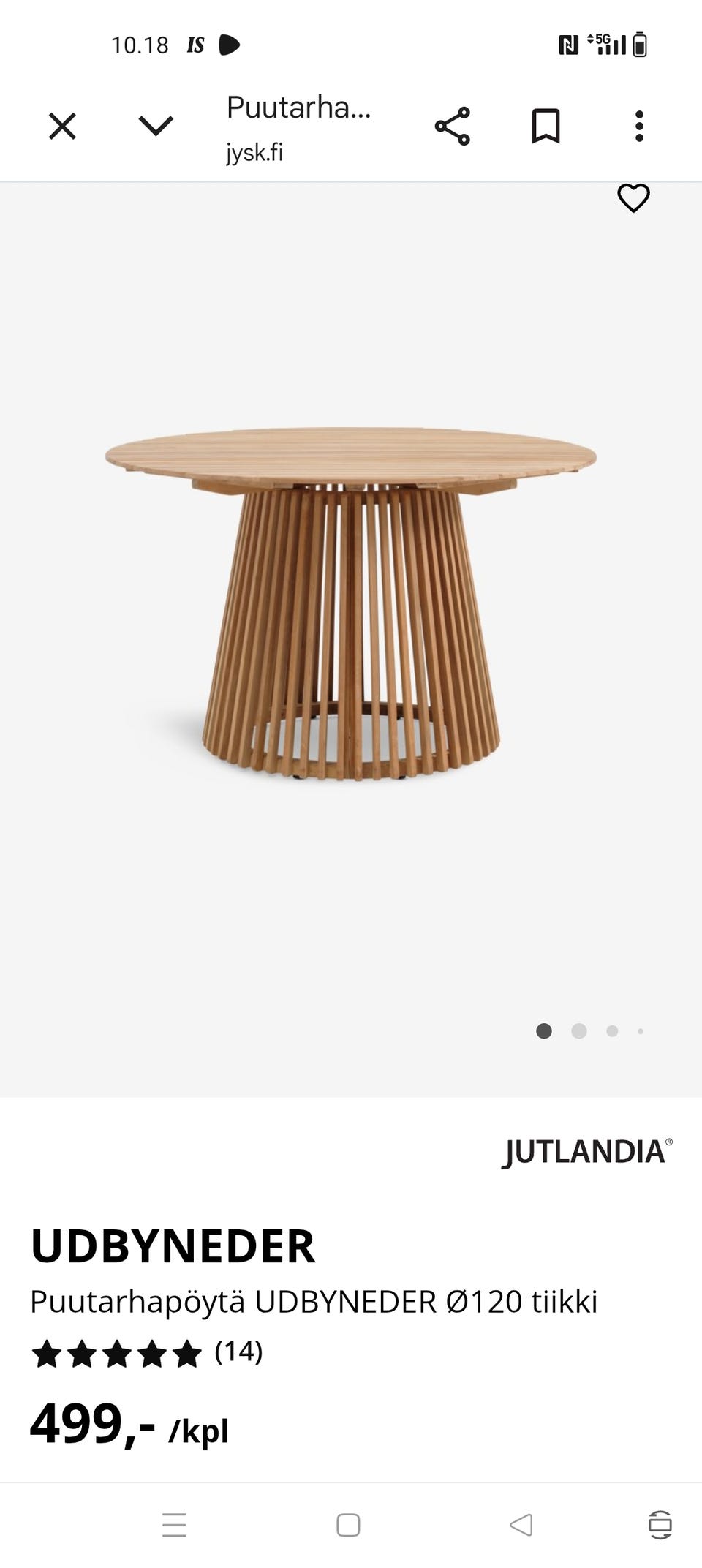The width and height of the screenshot is (702, 1568).
Task: Open the UDBYNEDER table product image
Action: coord(351,603)
